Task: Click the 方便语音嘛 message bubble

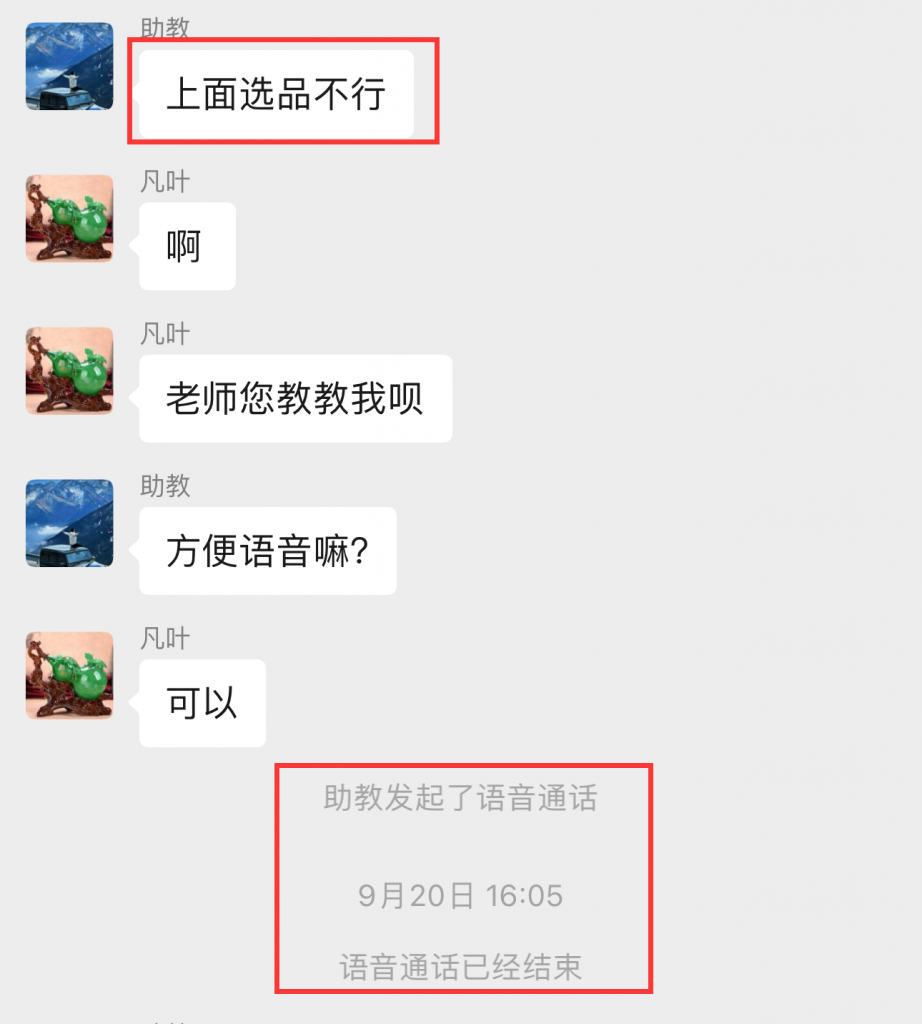Action: (x=267, y=550)
